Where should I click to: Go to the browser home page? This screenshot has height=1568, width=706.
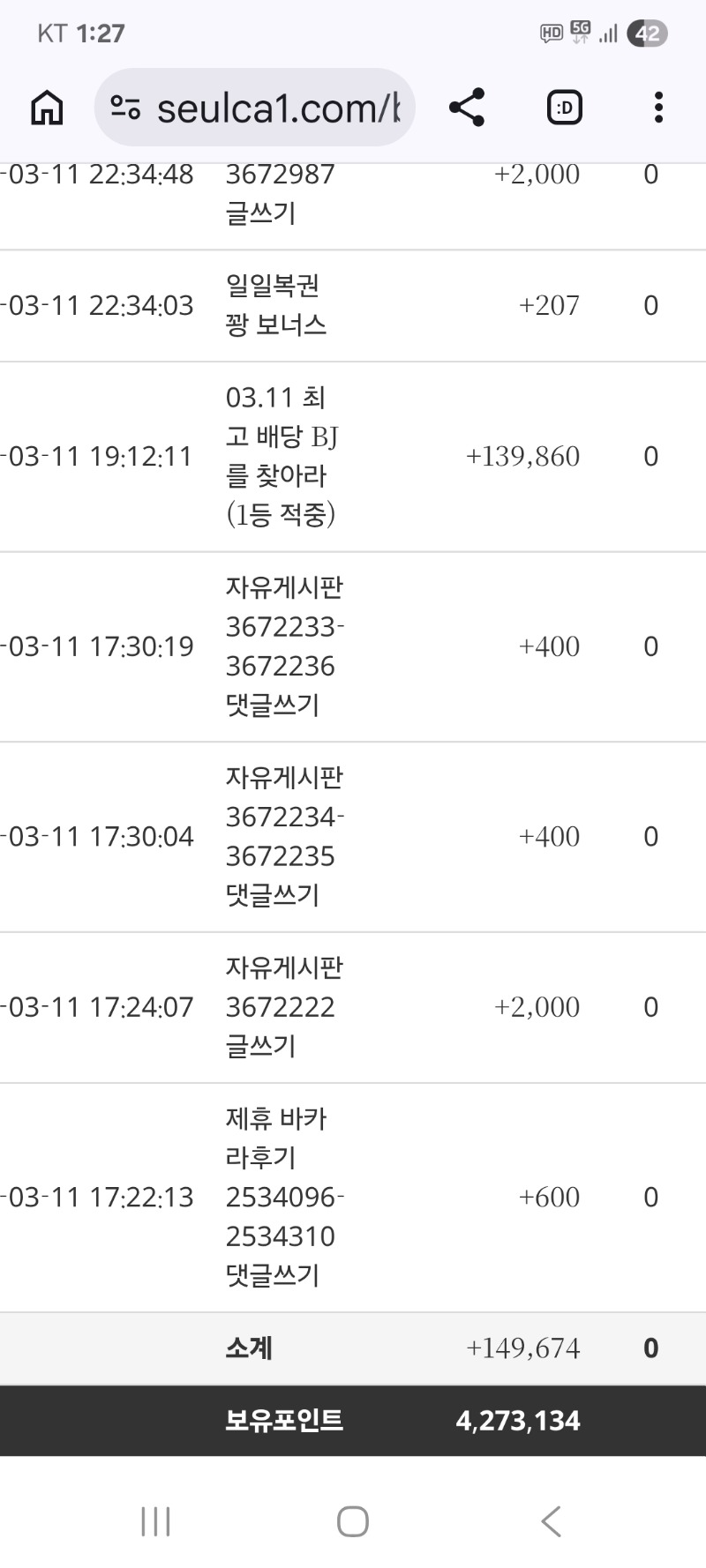click(x=47, y=108)
